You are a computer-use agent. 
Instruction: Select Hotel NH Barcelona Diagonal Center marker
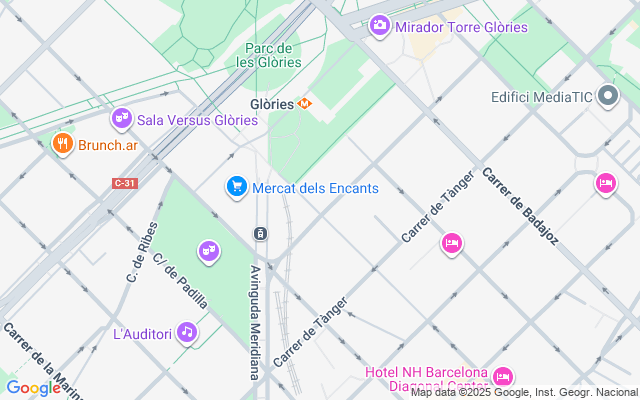(x=502, y=376)
